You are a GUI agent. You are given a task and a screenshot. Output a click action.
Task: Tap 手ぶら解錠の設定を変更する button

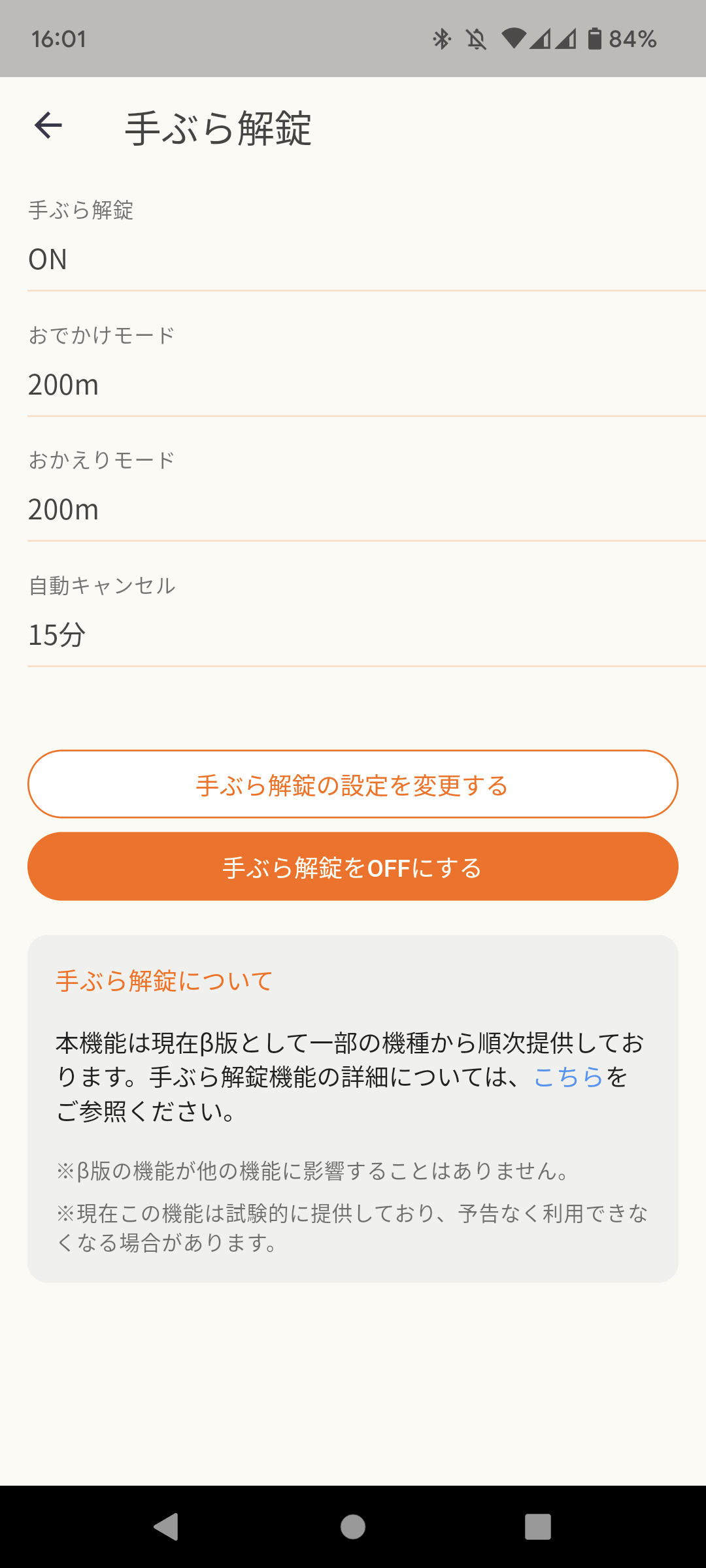[x=352, y=785]
